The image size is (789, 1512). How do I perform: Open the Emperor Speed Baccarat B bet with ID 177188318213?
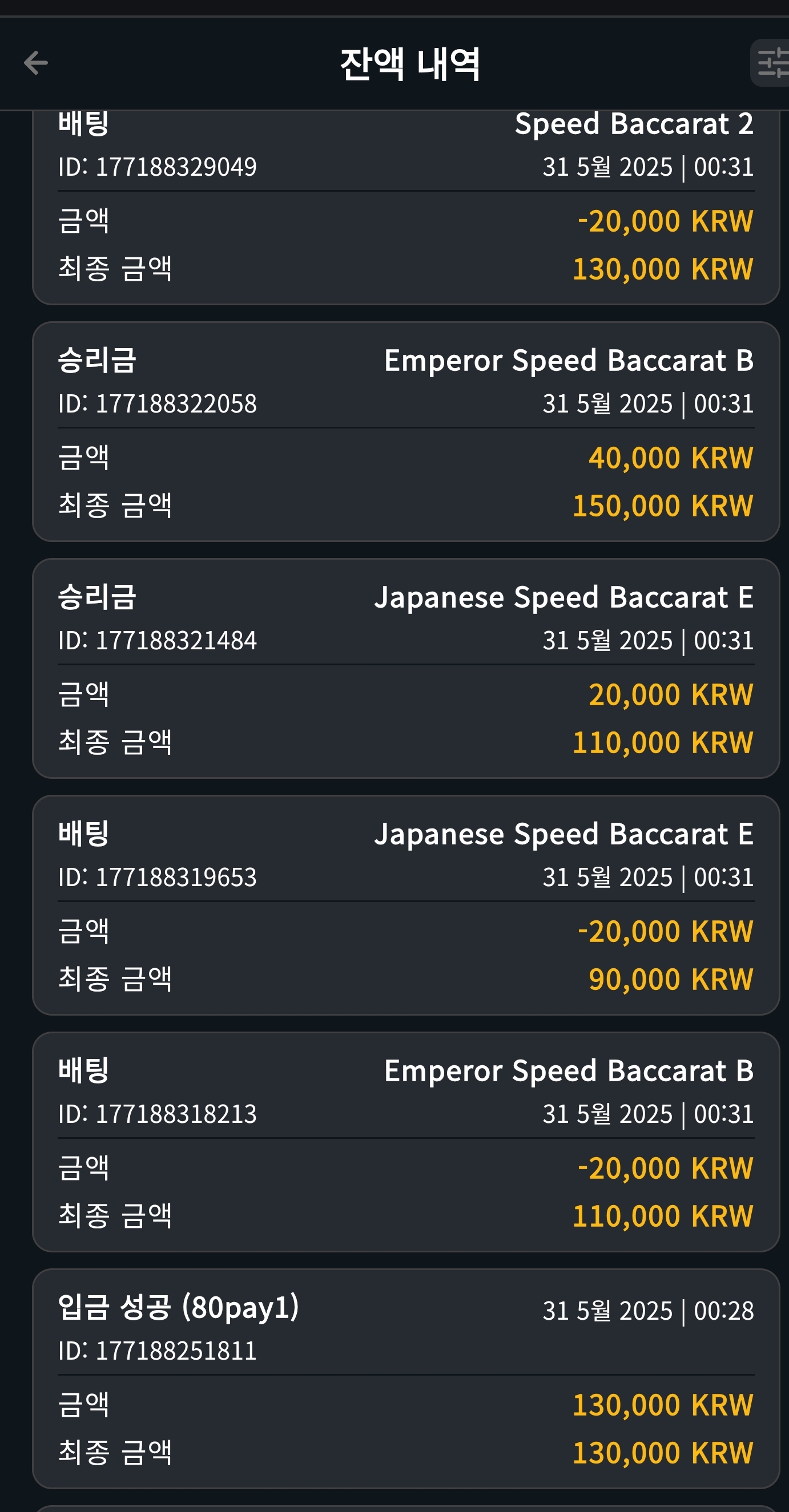(406, 1142)
